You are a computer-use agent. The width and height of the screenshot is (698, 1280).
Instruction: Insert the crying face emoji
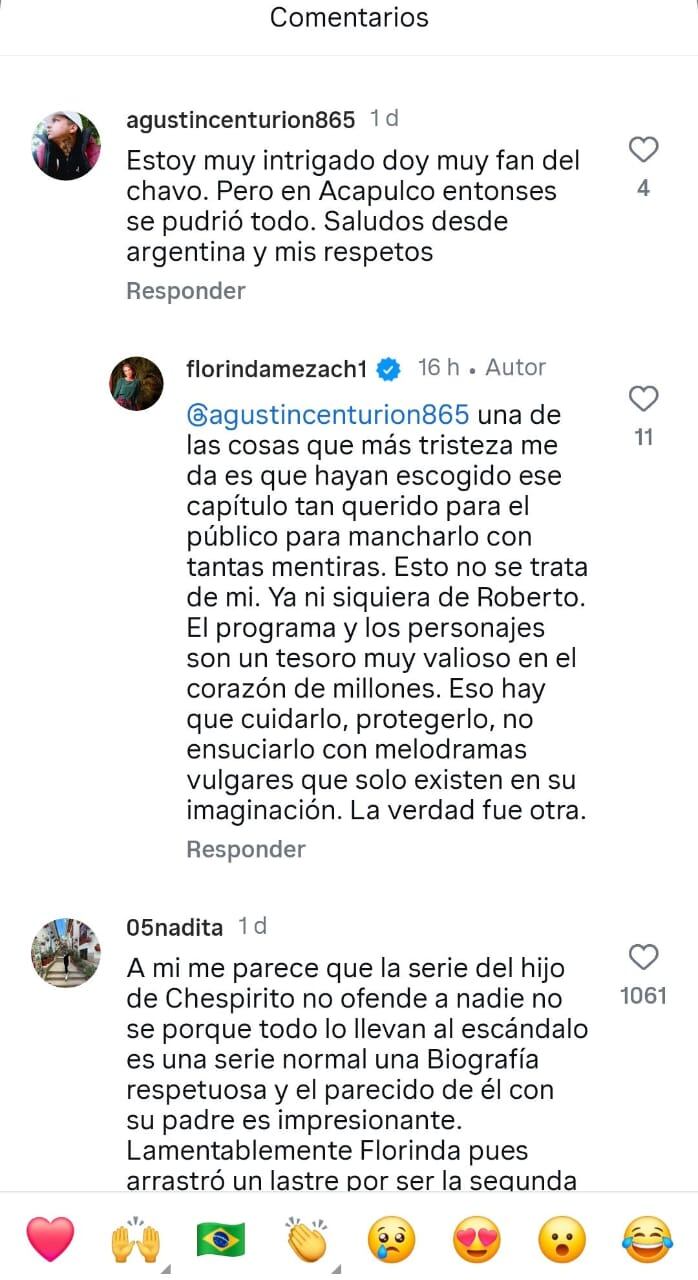coord(392,1240)
